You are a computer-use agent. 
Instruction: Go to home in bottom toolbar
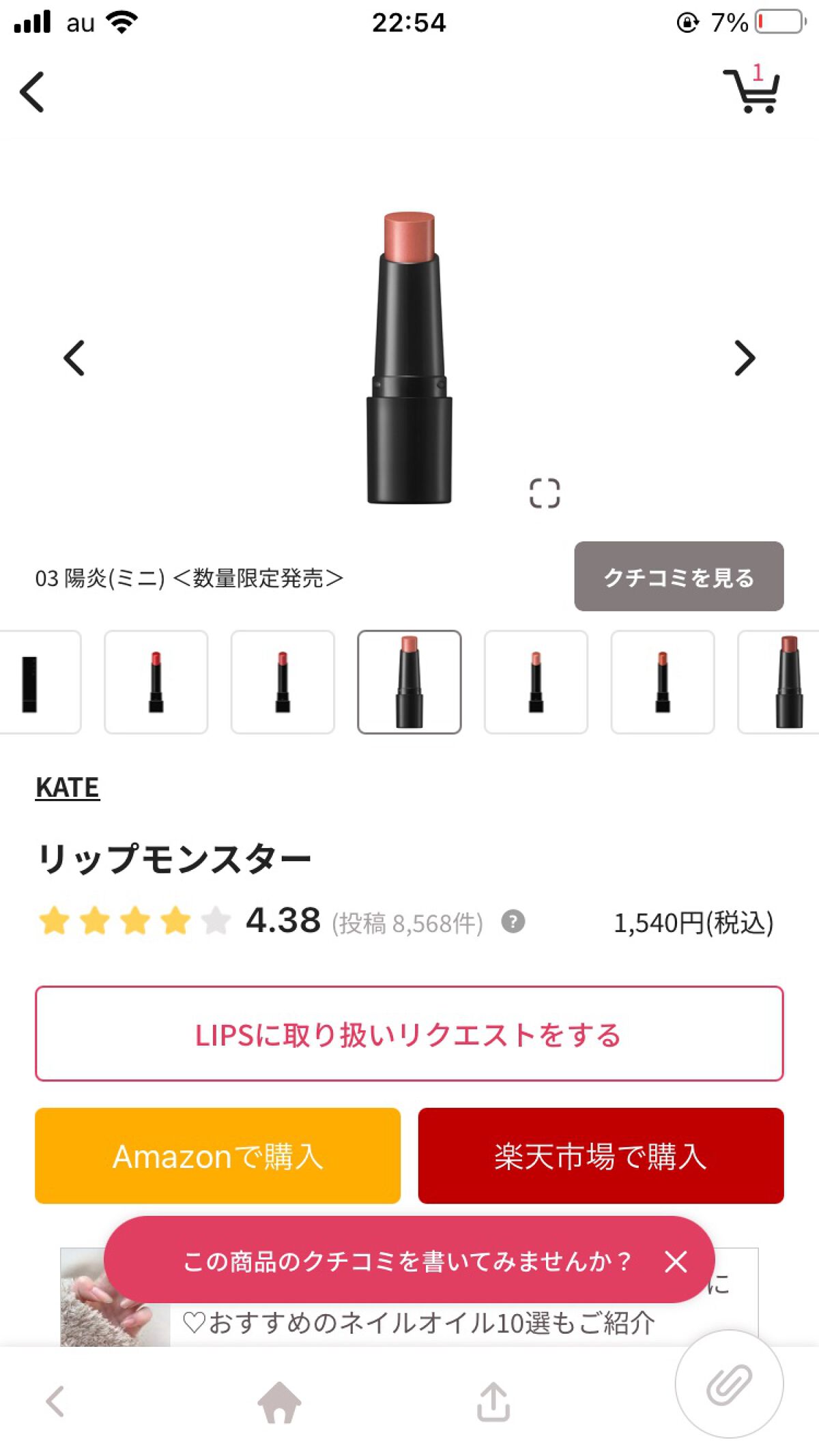pyautogui.click(x=278, y=1402)
